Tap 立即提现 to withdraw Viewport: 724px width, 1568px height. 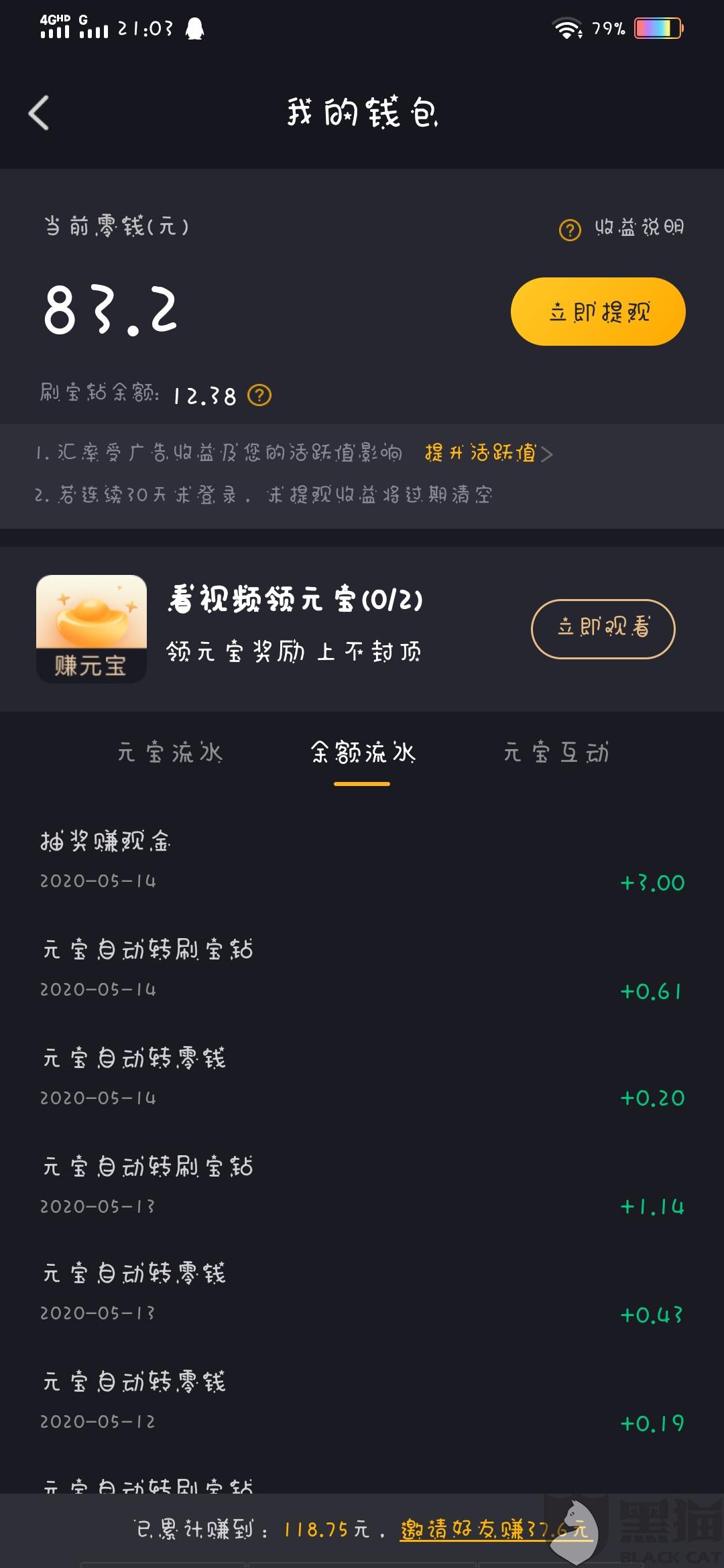click(x=597, y=312)
